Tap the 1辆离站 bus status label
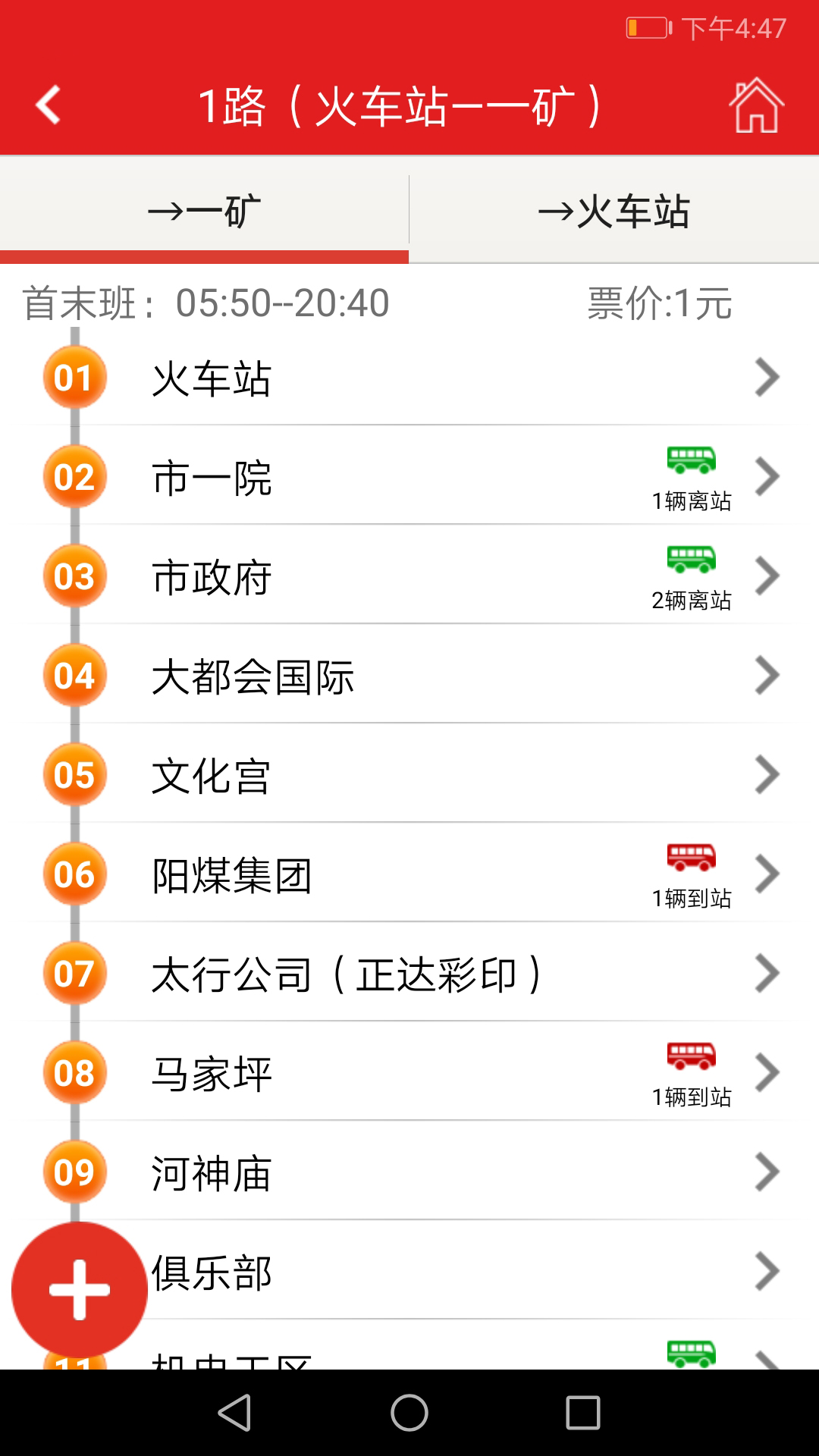The width and height of the screenshot is (819, 1456). coord(691,500)
